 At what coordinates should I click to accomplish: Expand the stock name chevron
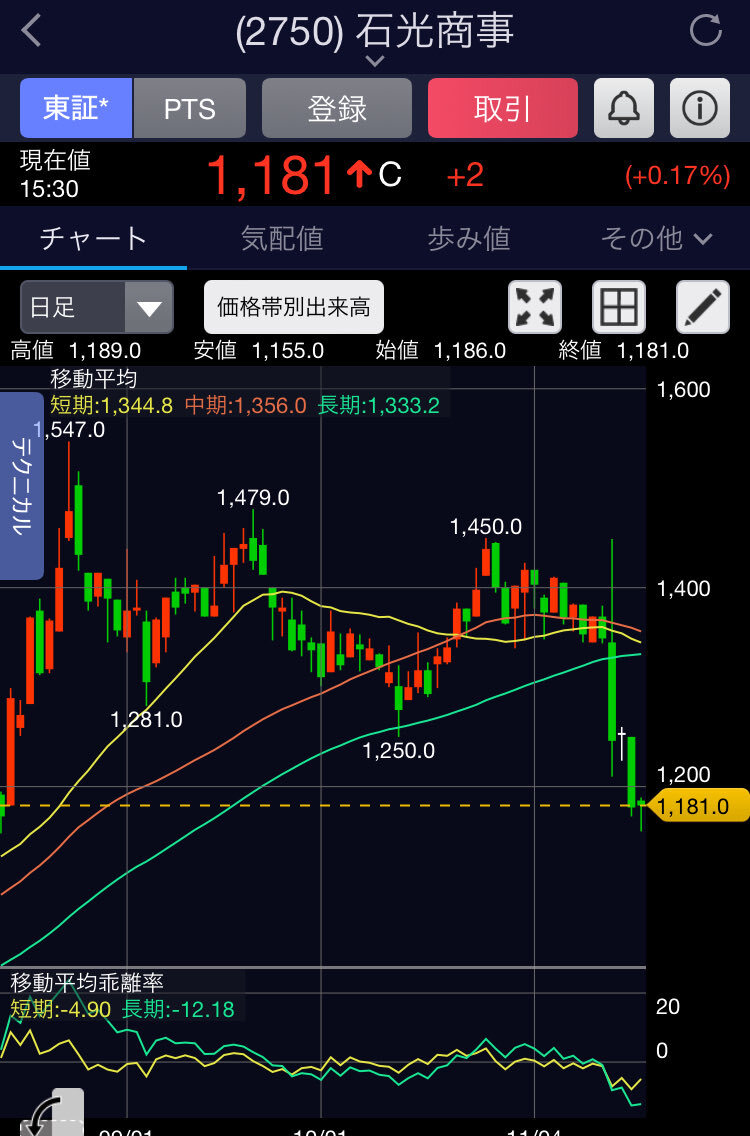375,61
